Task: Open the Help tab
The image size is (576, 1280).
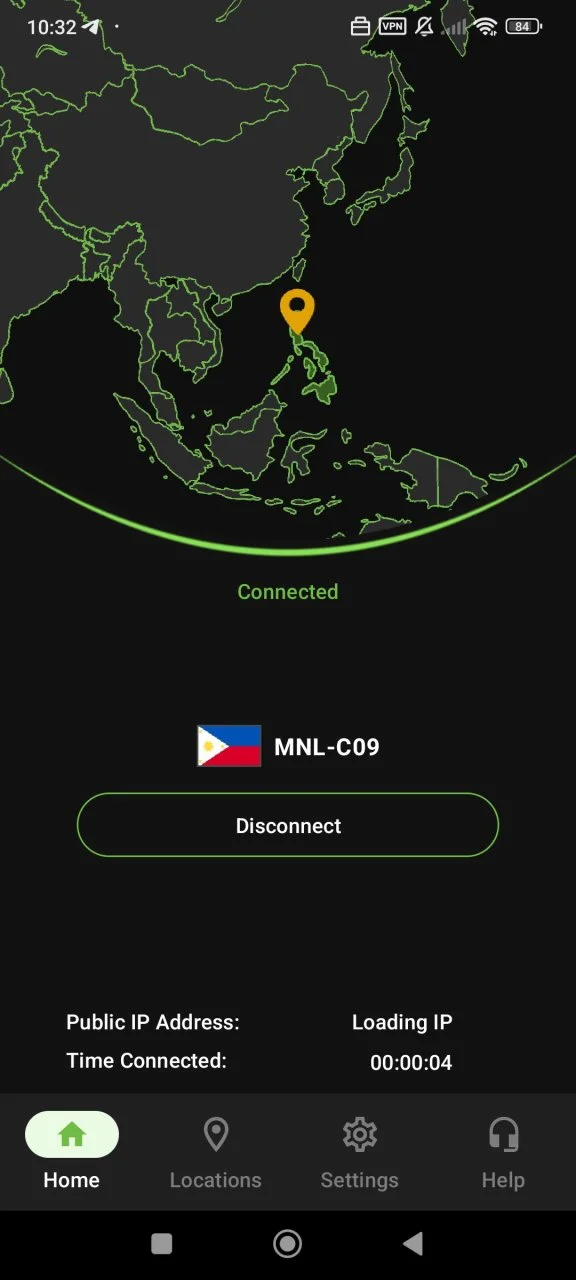Action: [x=503, y=1152]
